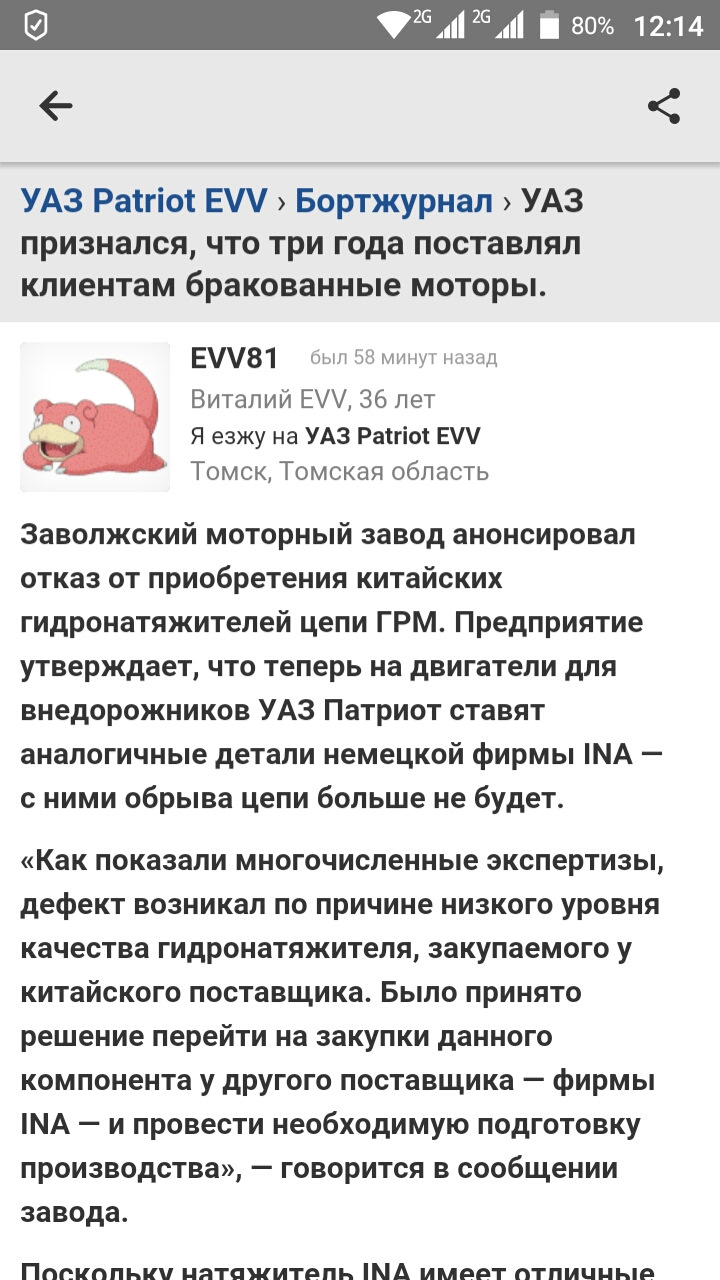View the EVV81 user profile
The width and height of the screenshot is (720, 1280).
point(234,357)
